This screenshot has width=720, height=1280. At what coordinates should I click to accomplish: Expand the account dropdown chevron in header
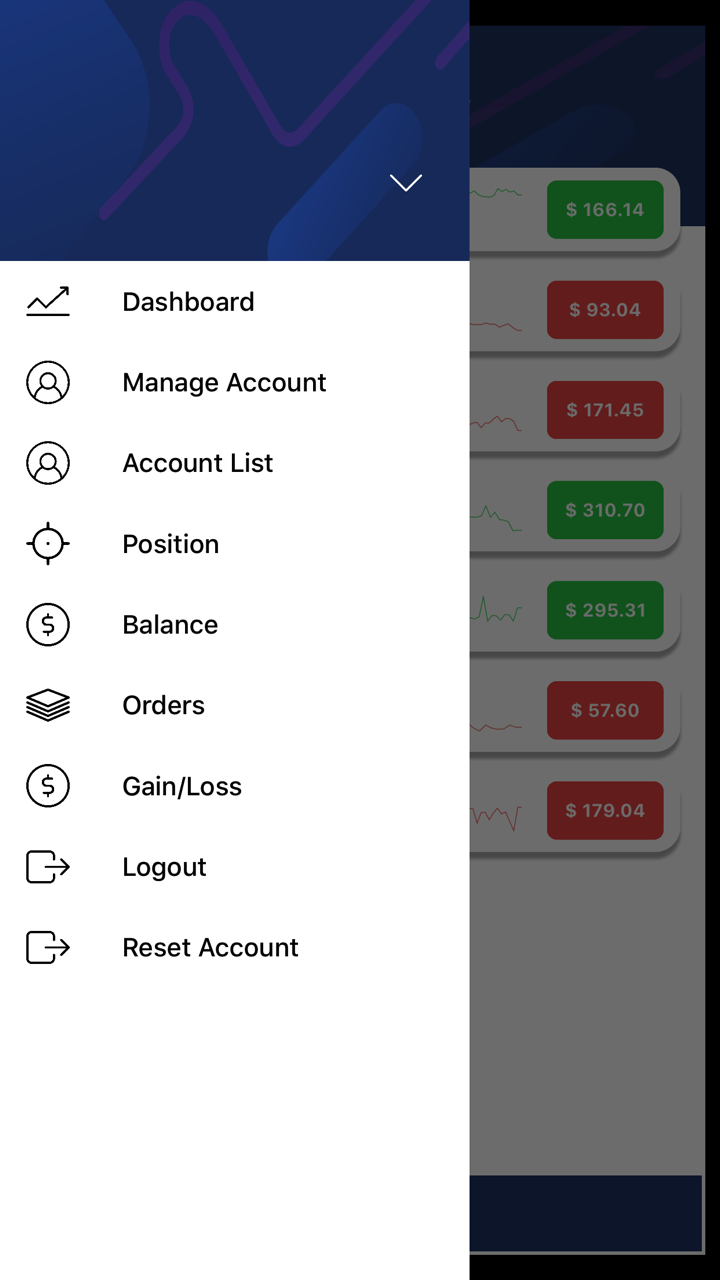(x=406, y=182)
